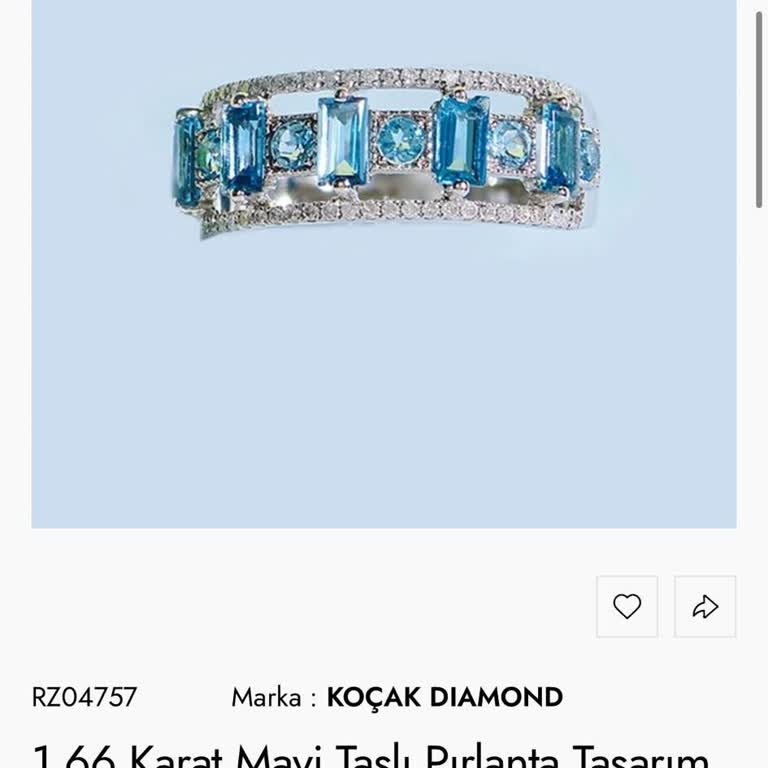The width and height of the screenshot is (768, 768).
Task: Share this ring product
Action: pos(705,606)
